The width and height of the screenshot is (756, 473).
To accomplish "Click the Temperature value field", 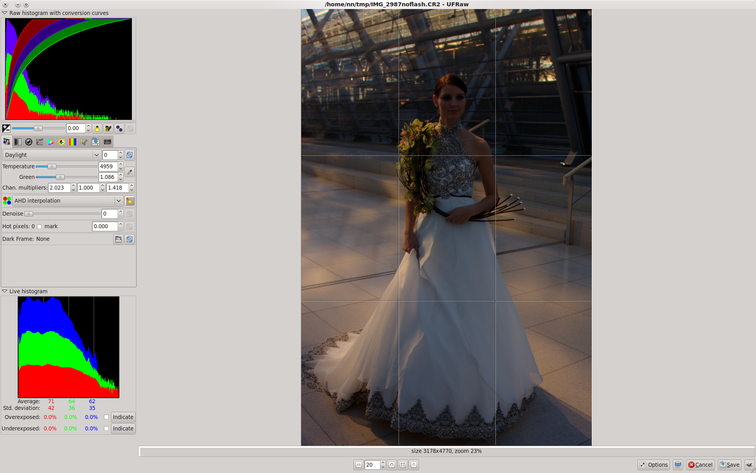I will click(x=106, y=166).
